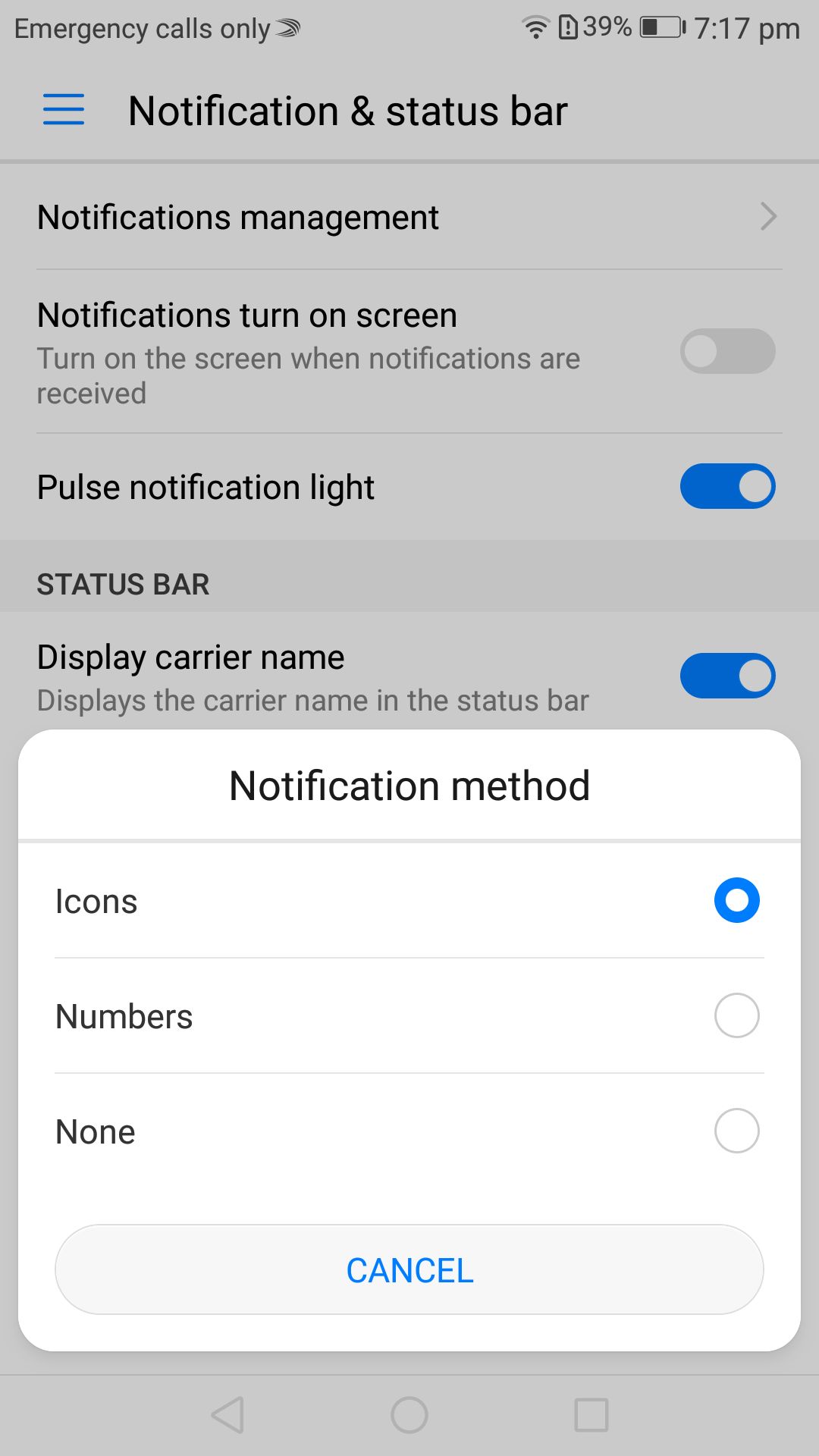Disable Display carrier name
Screen dimensions: 819x1456
click(727, 676)
